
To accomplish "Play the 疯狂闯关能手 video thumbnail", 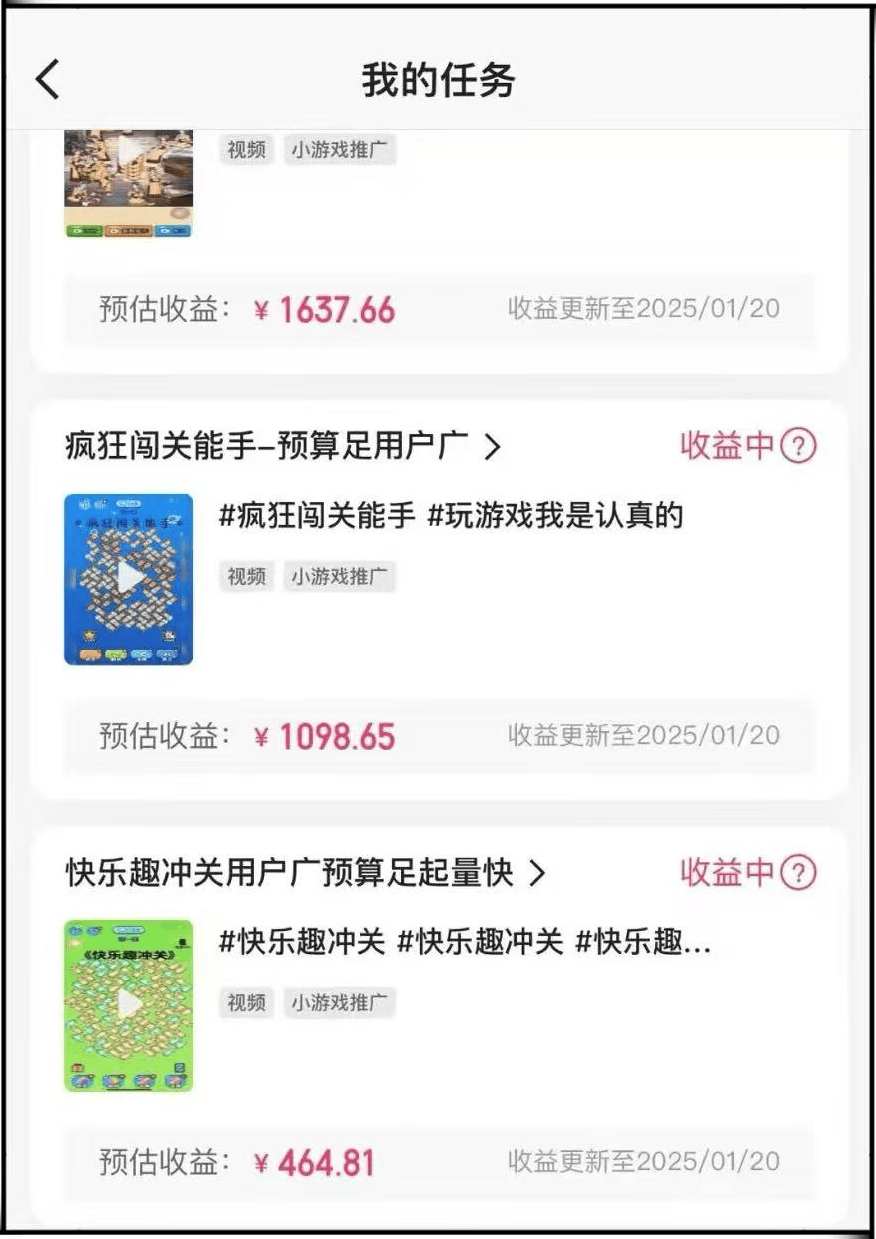I will [129, 578].
